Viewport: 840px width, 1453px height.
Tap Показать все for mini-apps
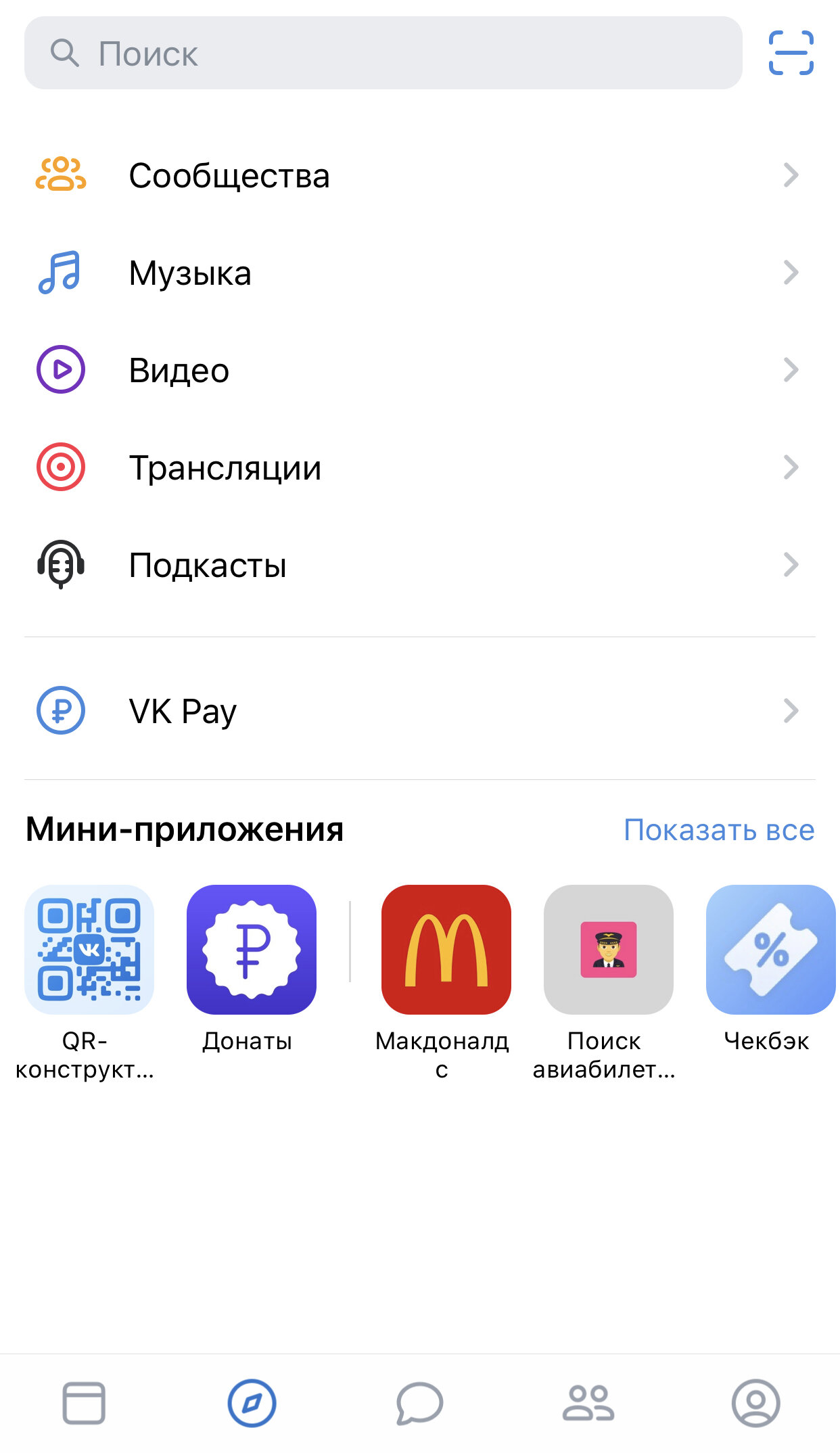point(719,830)
